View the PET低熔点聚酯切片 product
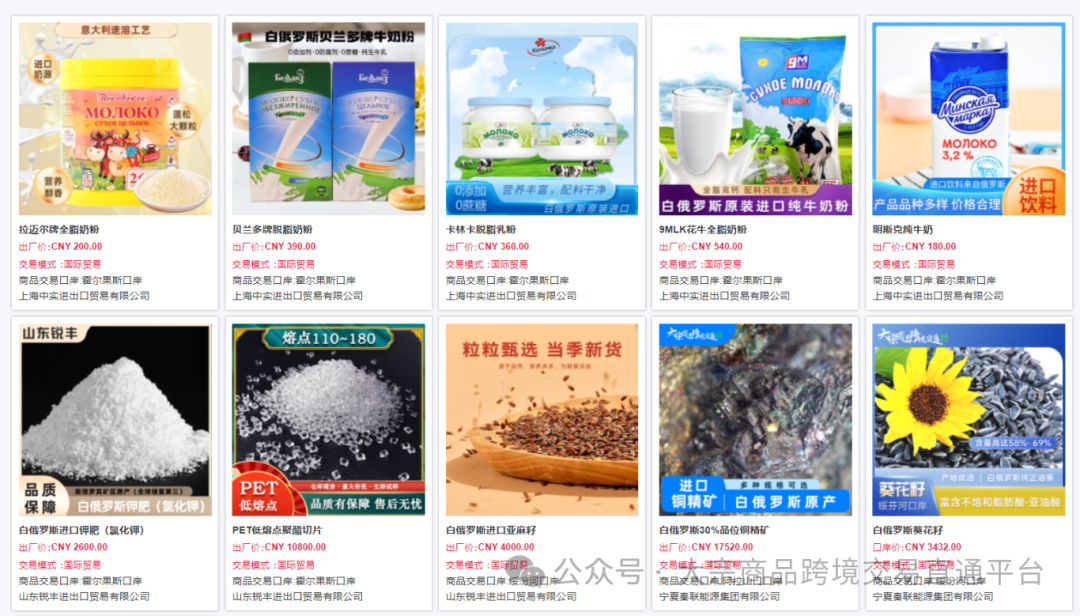The width and height of the screenshot is (1080, 616). tap(329, 420)
